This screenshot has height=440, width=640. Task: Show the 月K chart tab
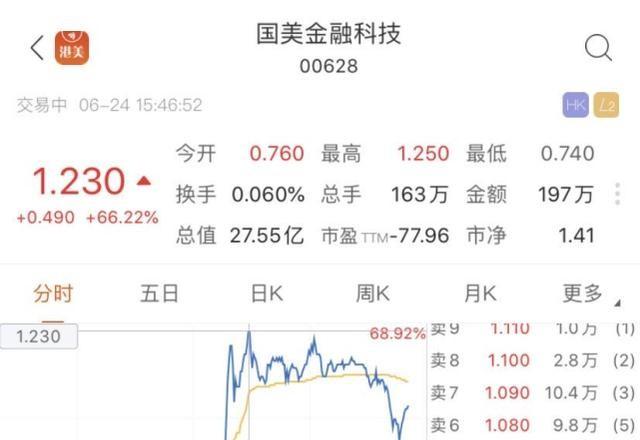(480, 293)
